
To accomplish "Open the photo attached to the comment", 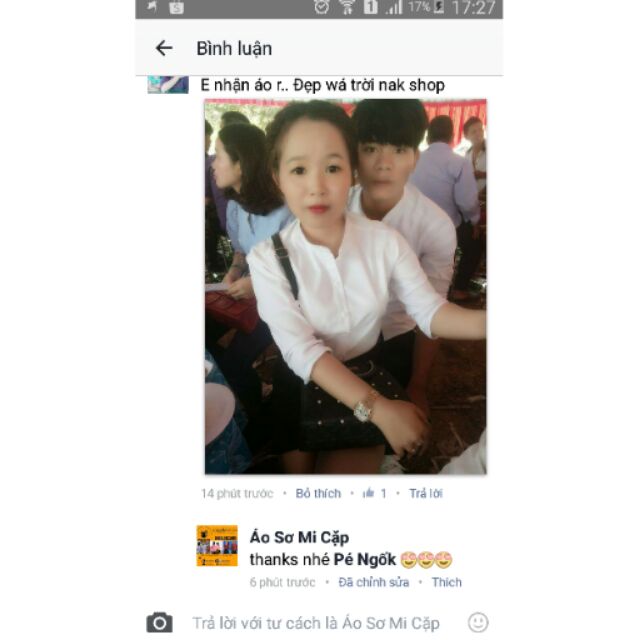I will tap(345, 286).
